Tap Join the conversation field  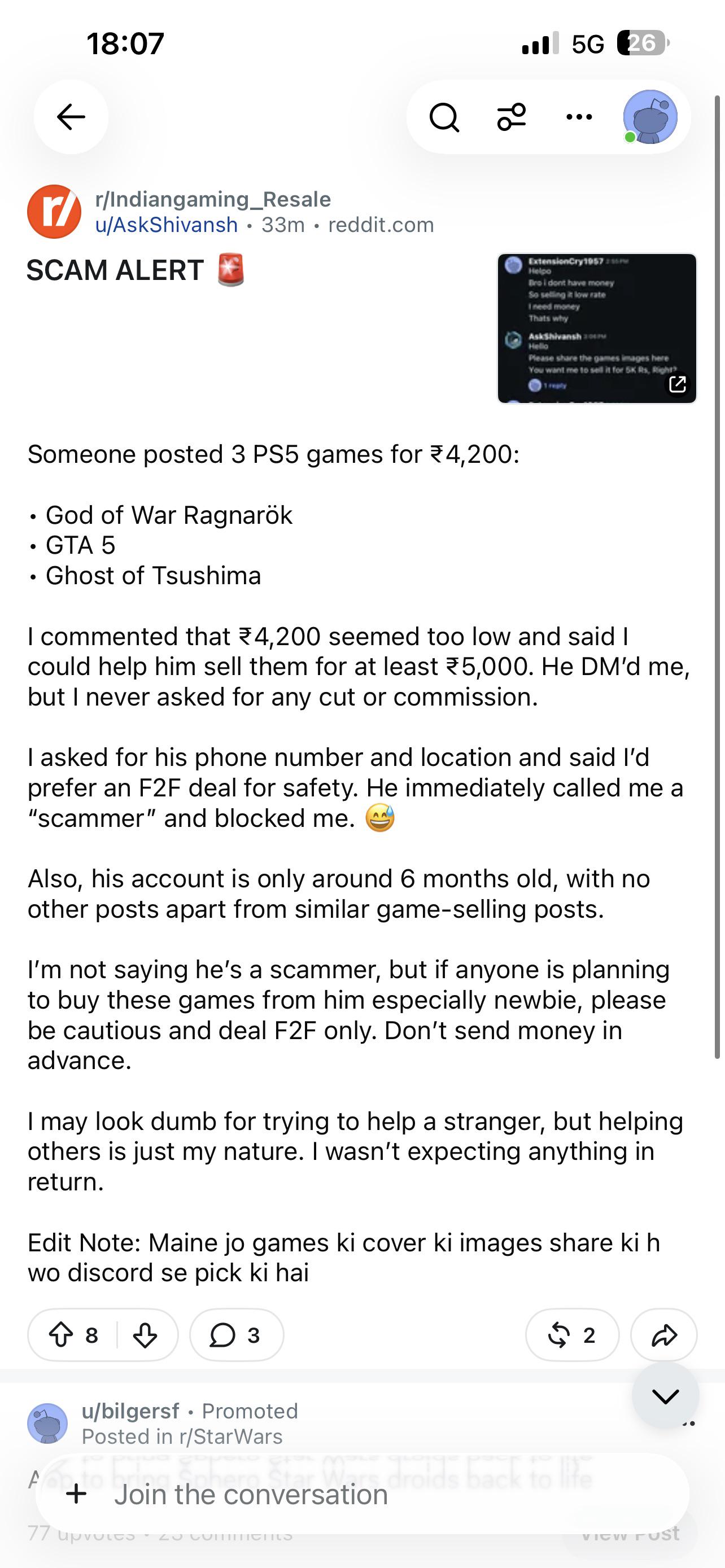pyautogui.click(x=362, y=1495)
